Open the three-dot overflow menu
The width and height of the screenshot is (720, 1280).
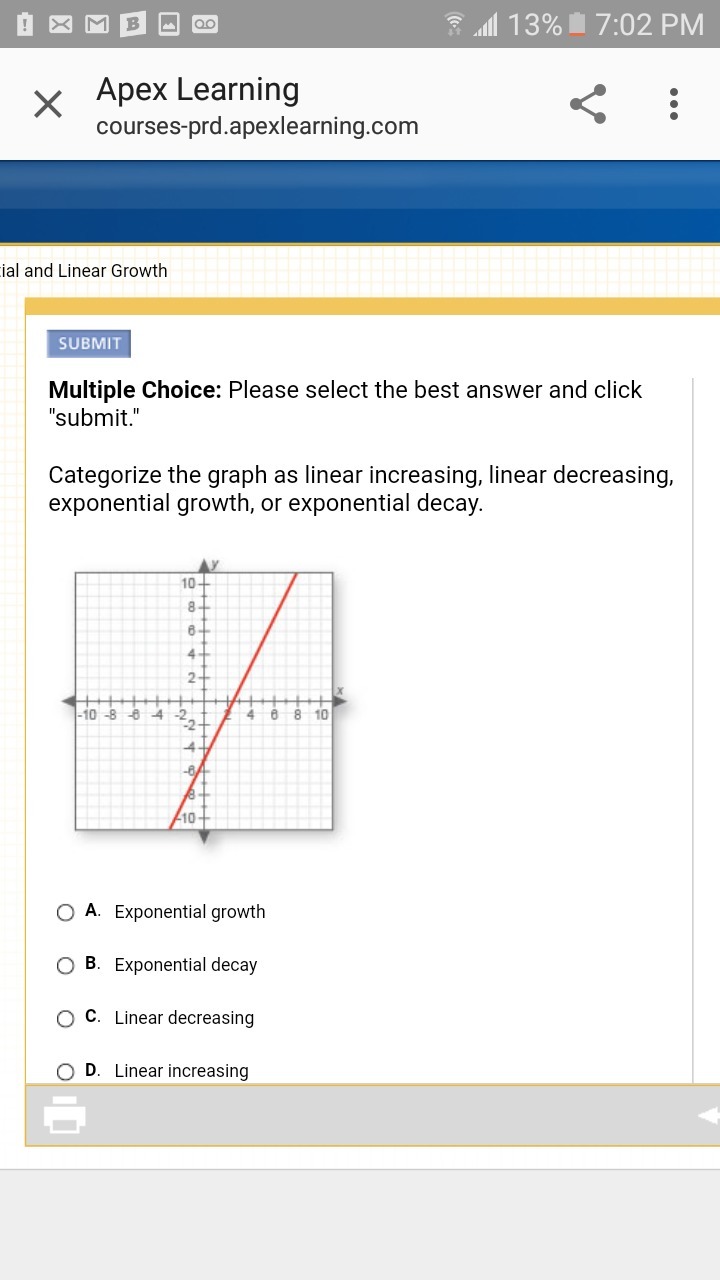(674, 104)
